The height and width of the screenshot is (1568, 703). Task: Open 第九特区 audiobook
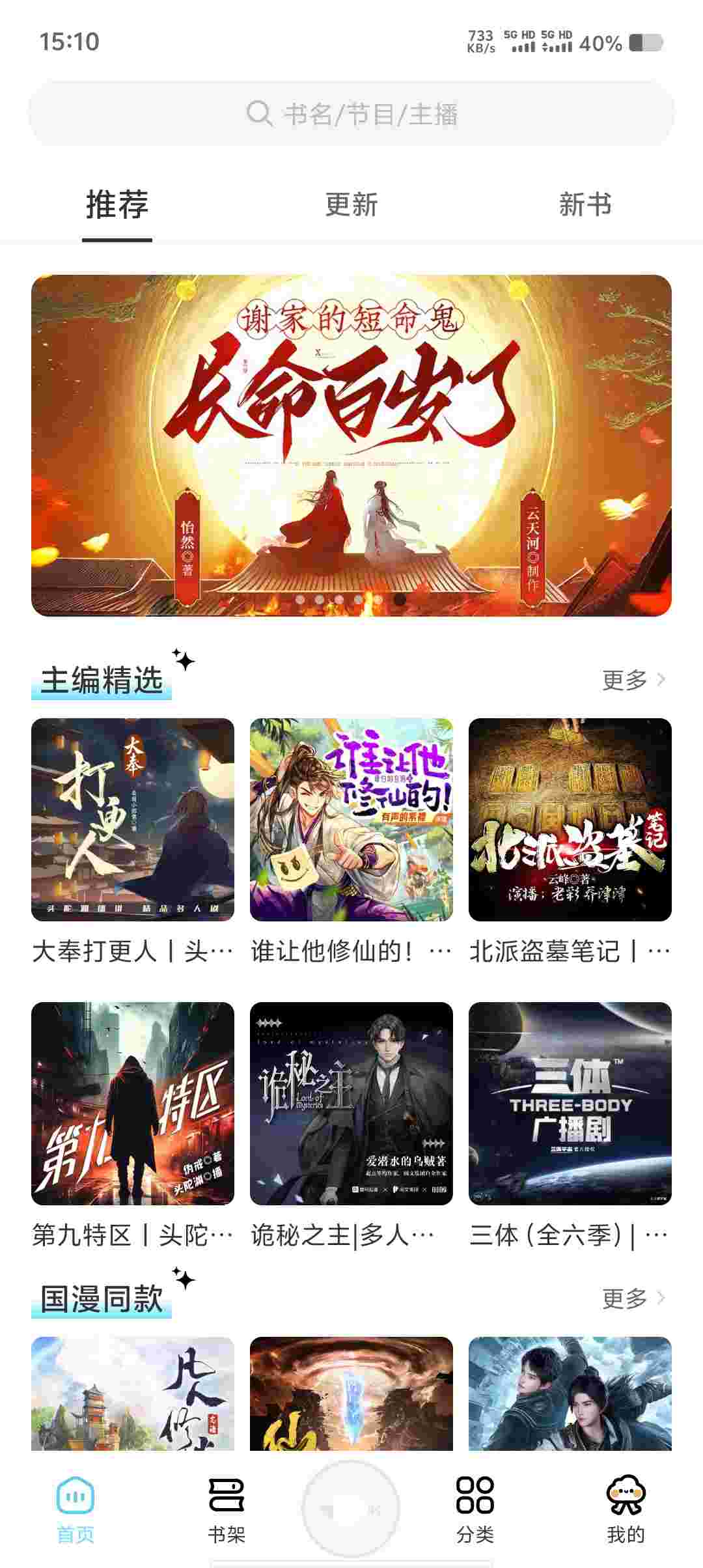133,1103
